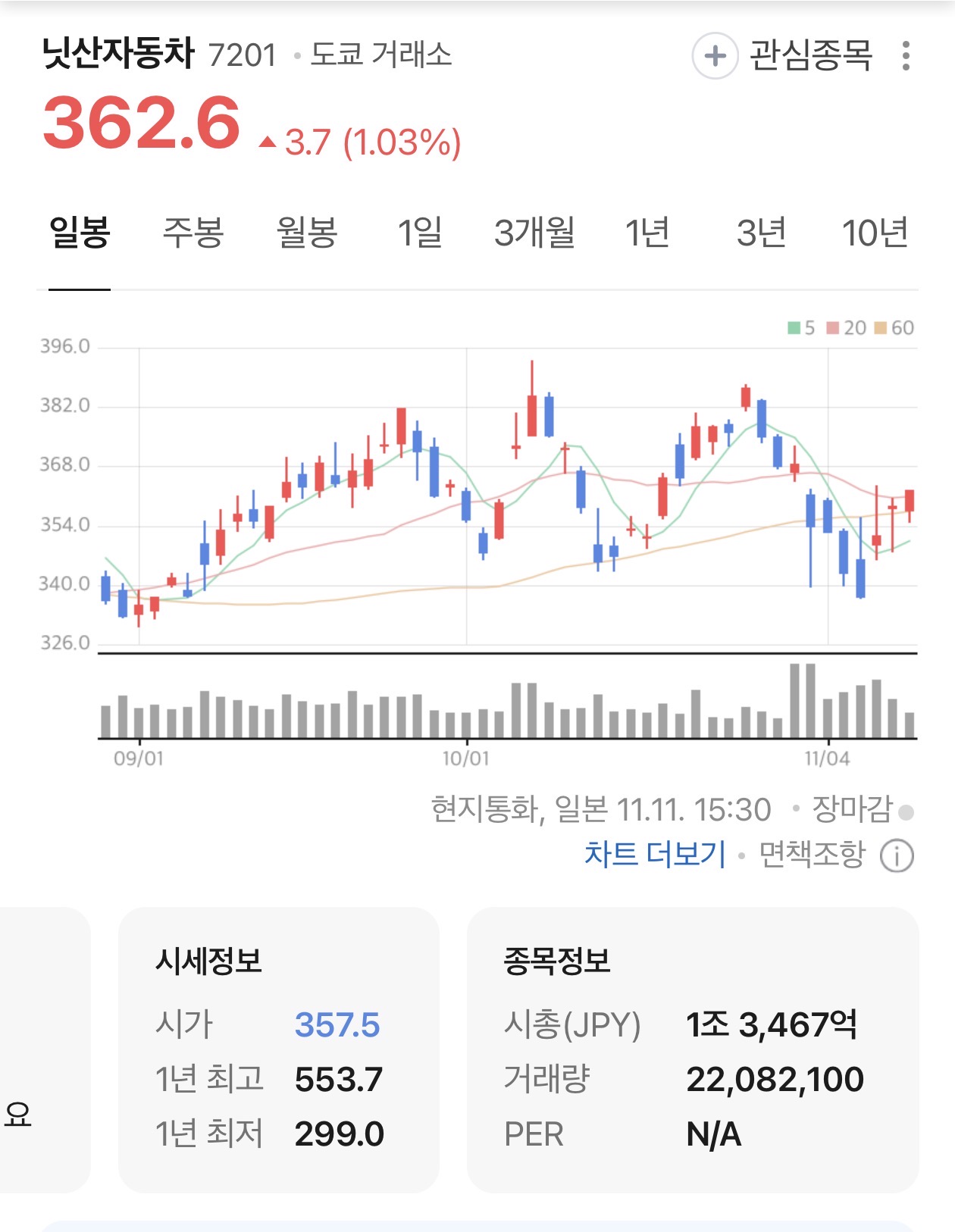Screen dimensions: 955x1232
Task: Show the 3개월 chart
Action: (x=534, y=232)
